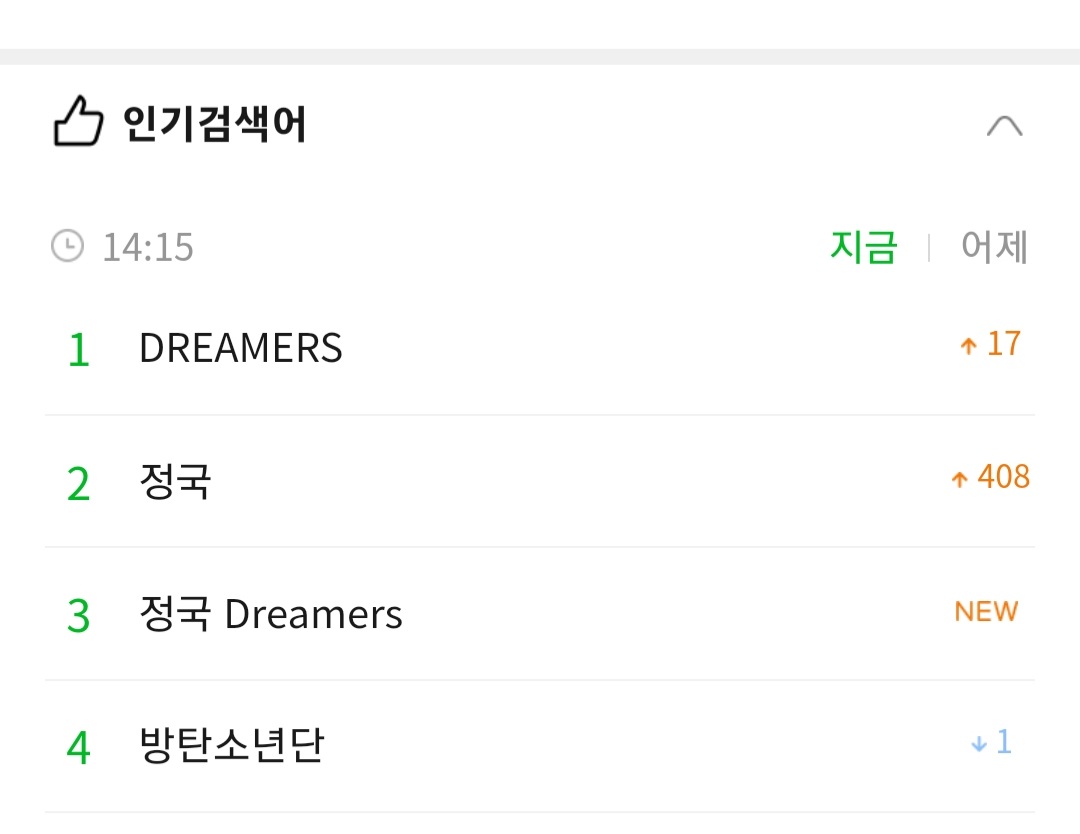Open the search term 방탄소년단
Screen dimensions: 1080x834
[x=232, y=746]
